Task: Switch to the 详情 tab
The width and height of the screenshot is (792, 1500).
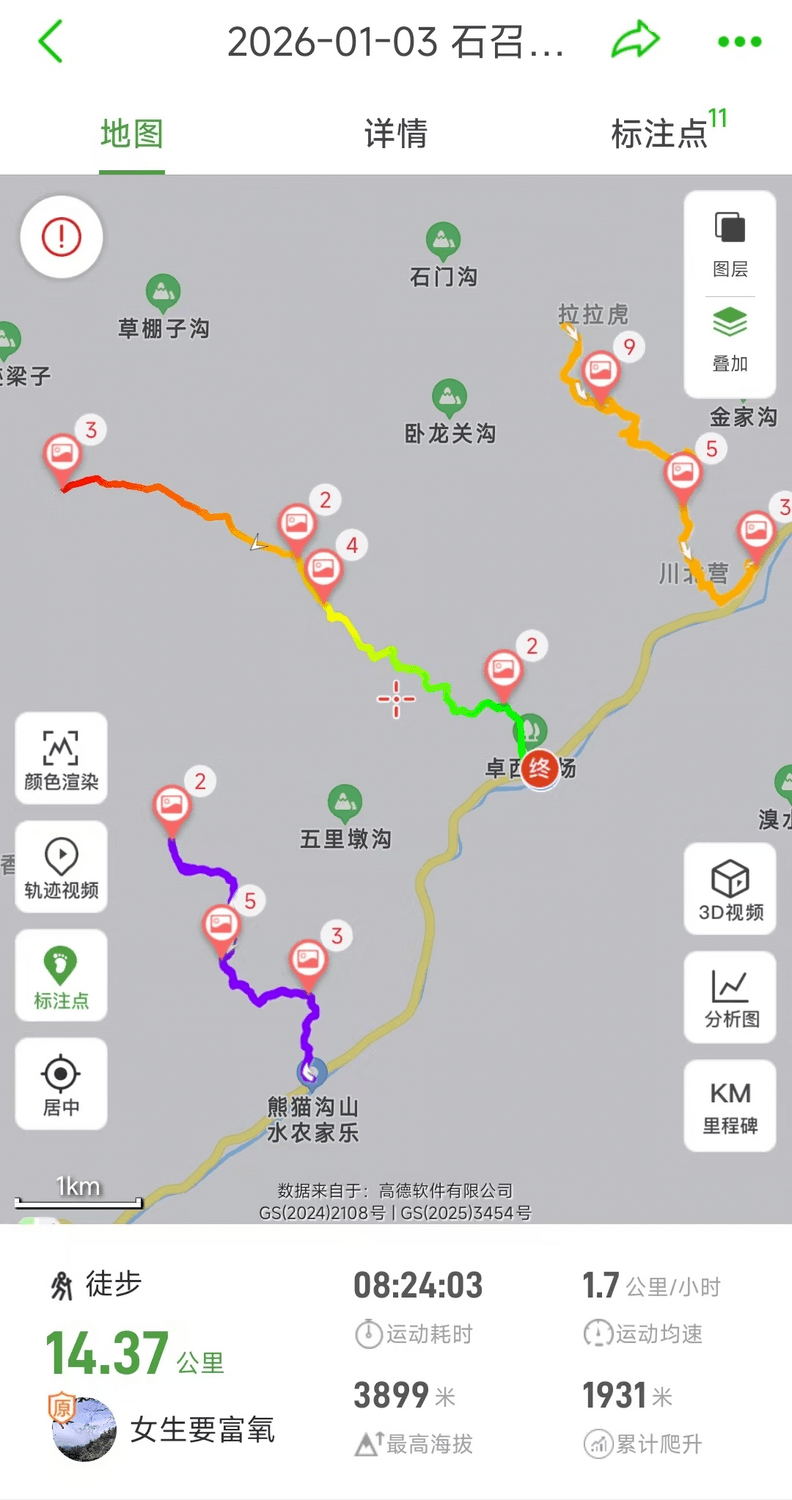Action: [x=395, y=134]
